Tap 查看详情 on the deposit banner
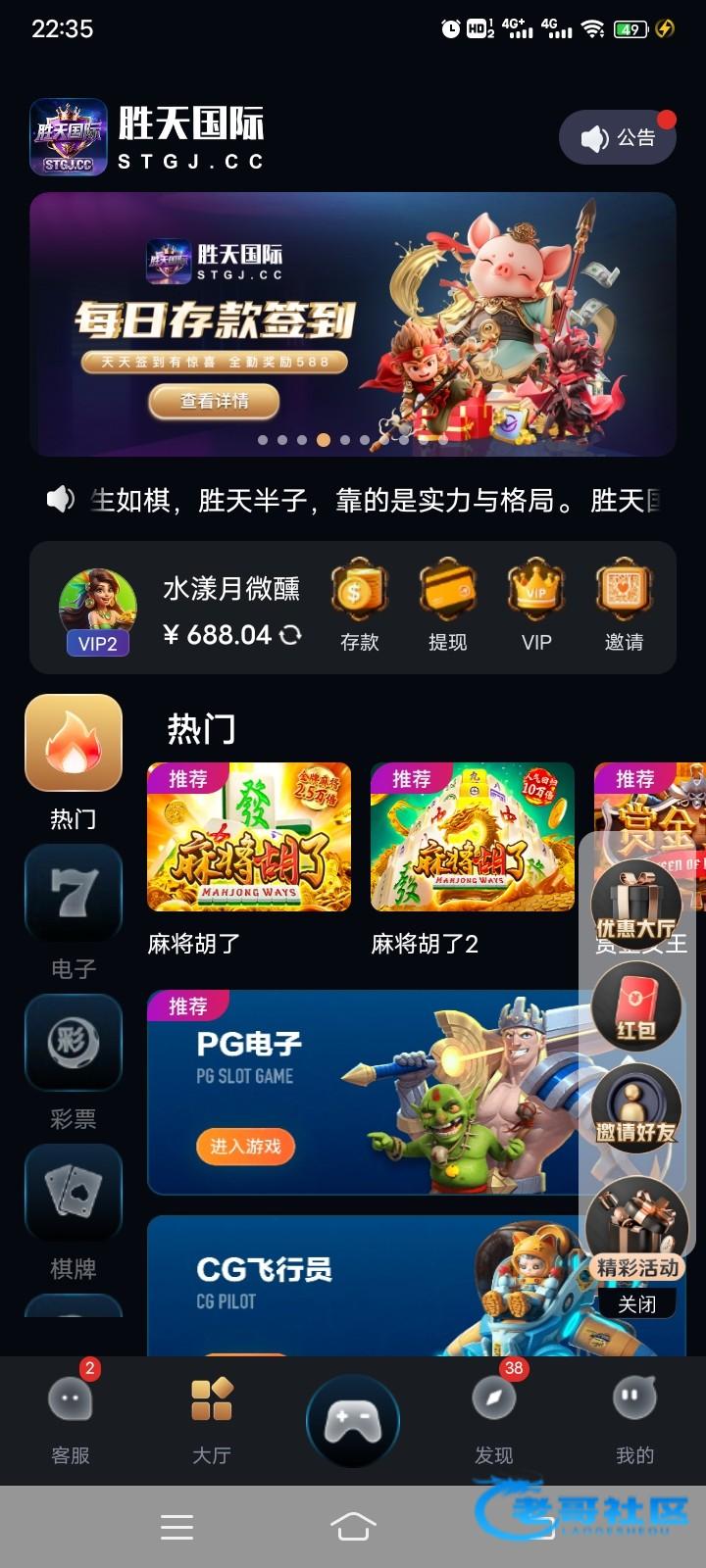Screen dimensions: 706x1568 tap(214, 401)
